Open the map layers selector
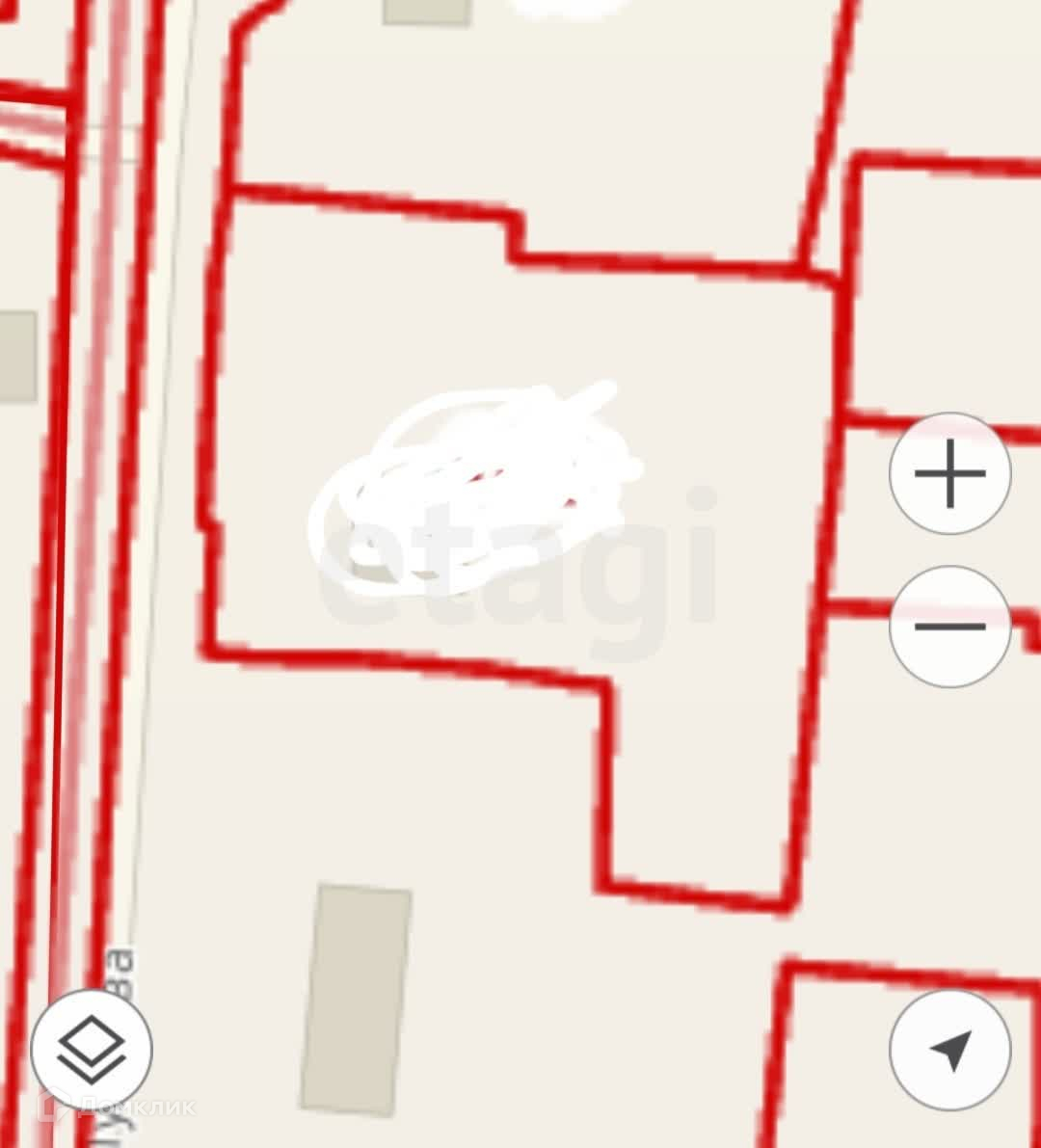The height and width of the screenshot is (1148, 1041). point(92,1049)
